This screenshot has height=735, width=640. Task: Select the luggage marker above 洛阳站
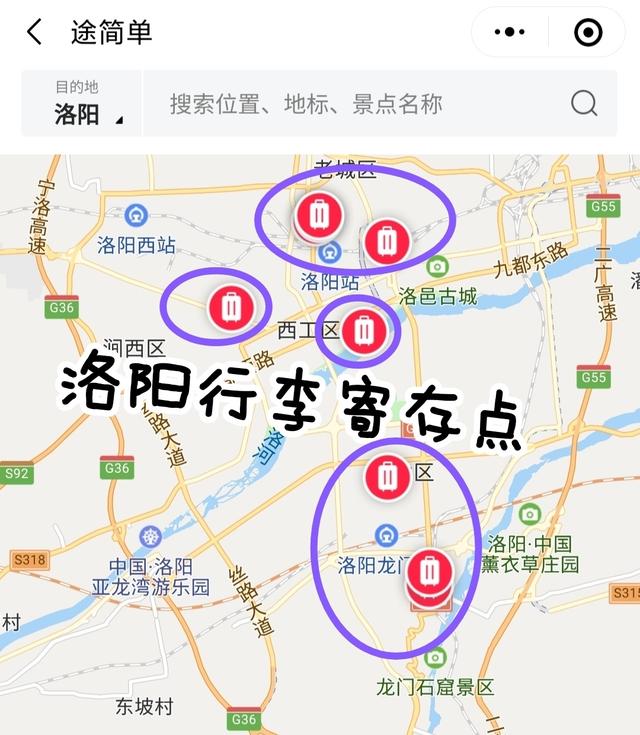(x=319, y=214)
